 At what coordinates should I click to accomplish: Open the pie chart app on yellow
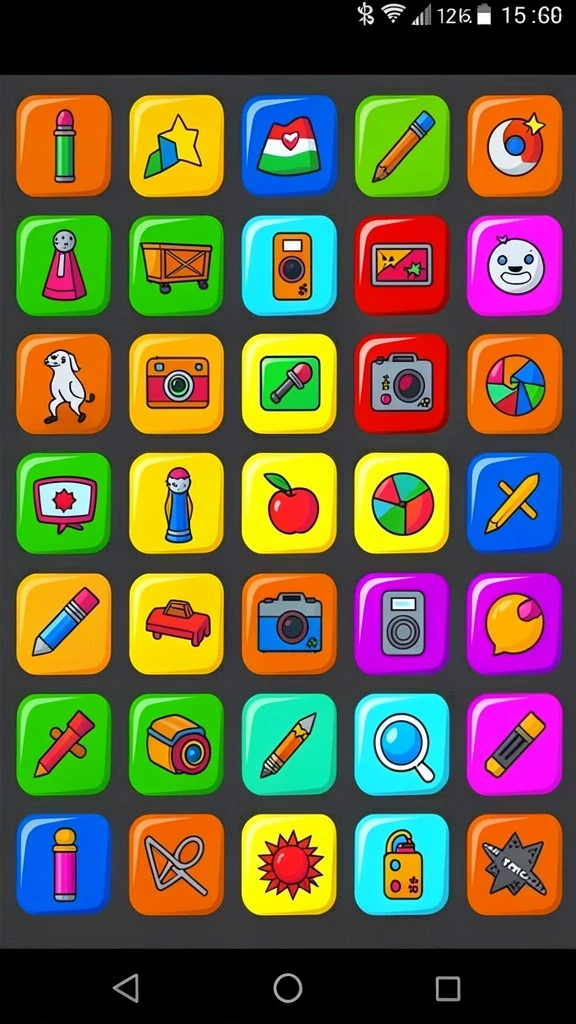pos(402,503)
